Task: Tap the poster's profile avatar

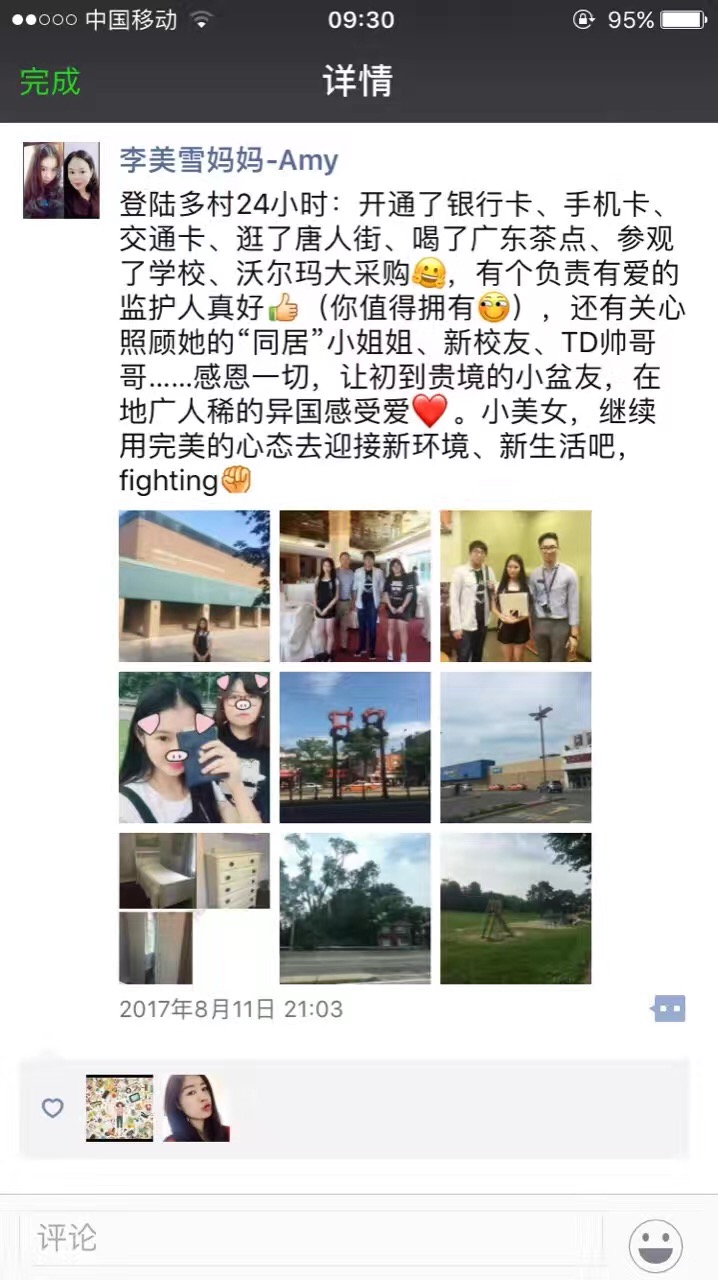Action: [61, 180]
